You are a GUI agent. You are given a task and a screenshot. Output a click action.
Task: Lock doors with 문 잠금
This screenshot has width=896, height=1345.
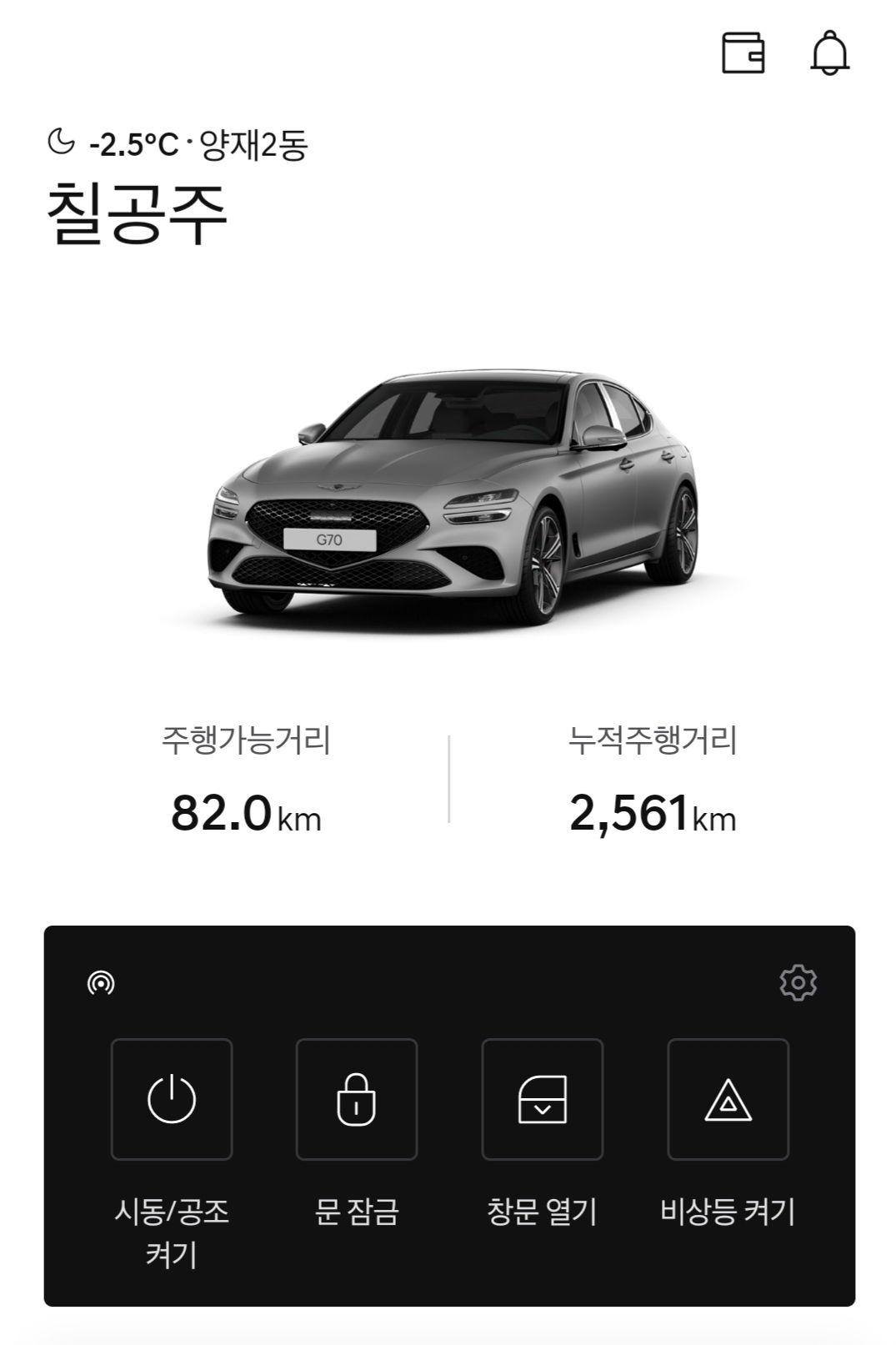[x=357, y=1099]
